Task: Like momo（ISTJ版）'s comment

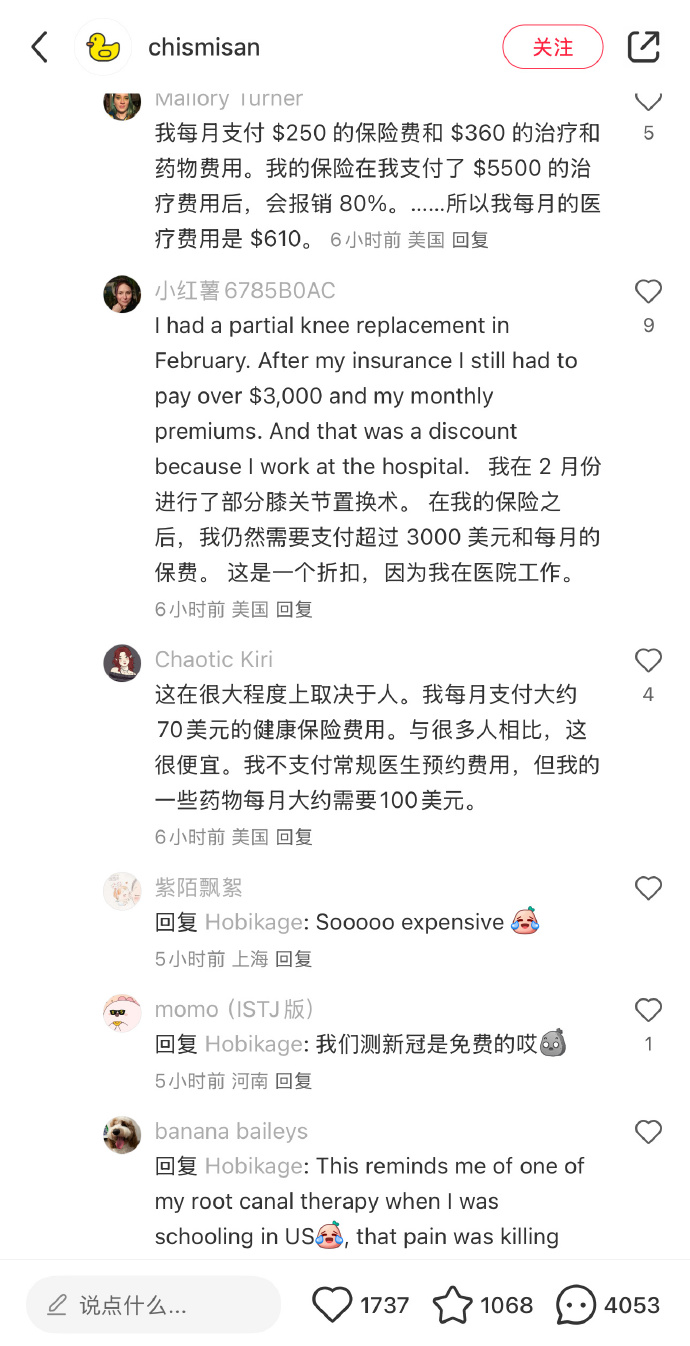Action: pos(648,1010)
